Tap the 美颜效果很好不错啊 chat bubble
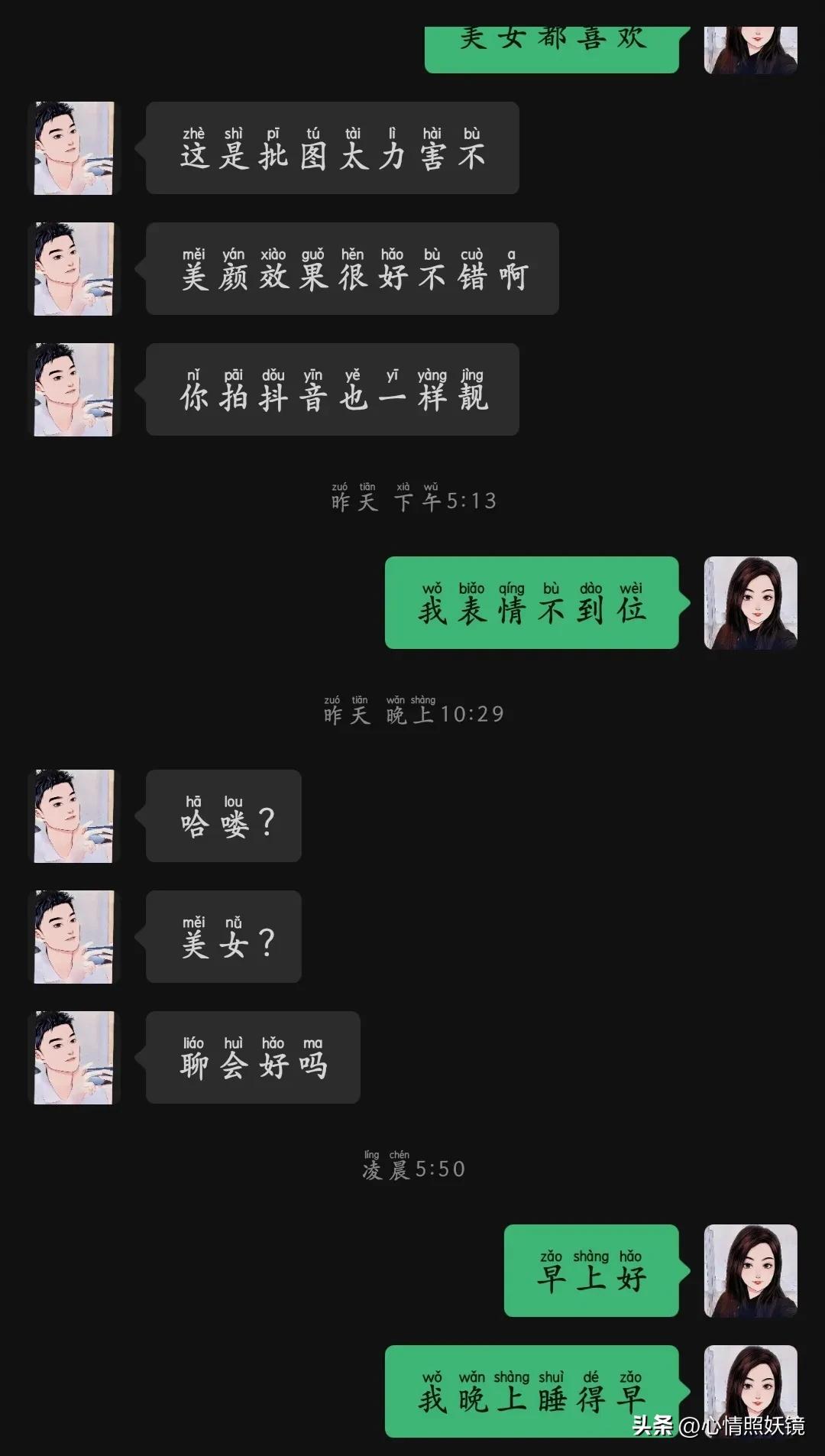The height and width of the screenshot is (1456, 825). (351, 270)
